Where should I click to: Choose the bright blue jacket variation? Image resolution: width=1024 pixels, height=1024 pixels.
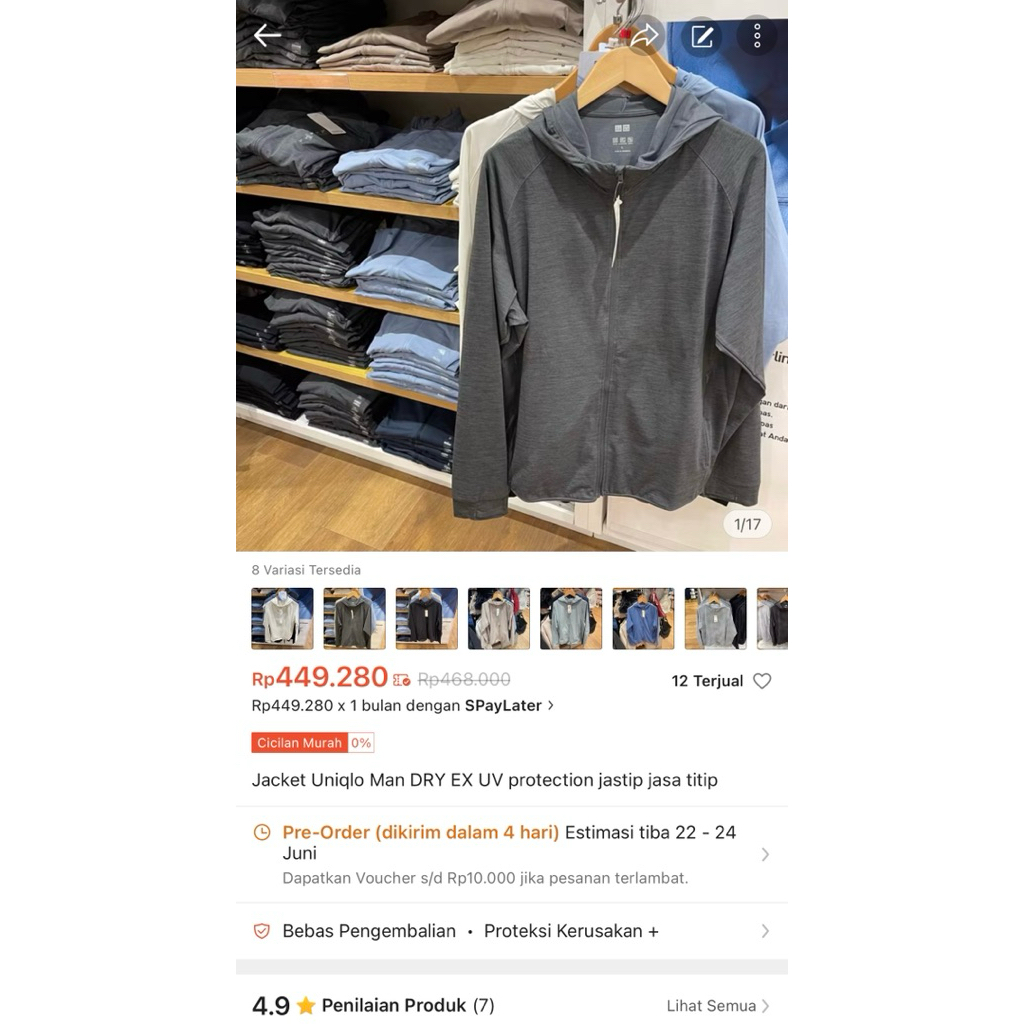click(x=643, y=619)
